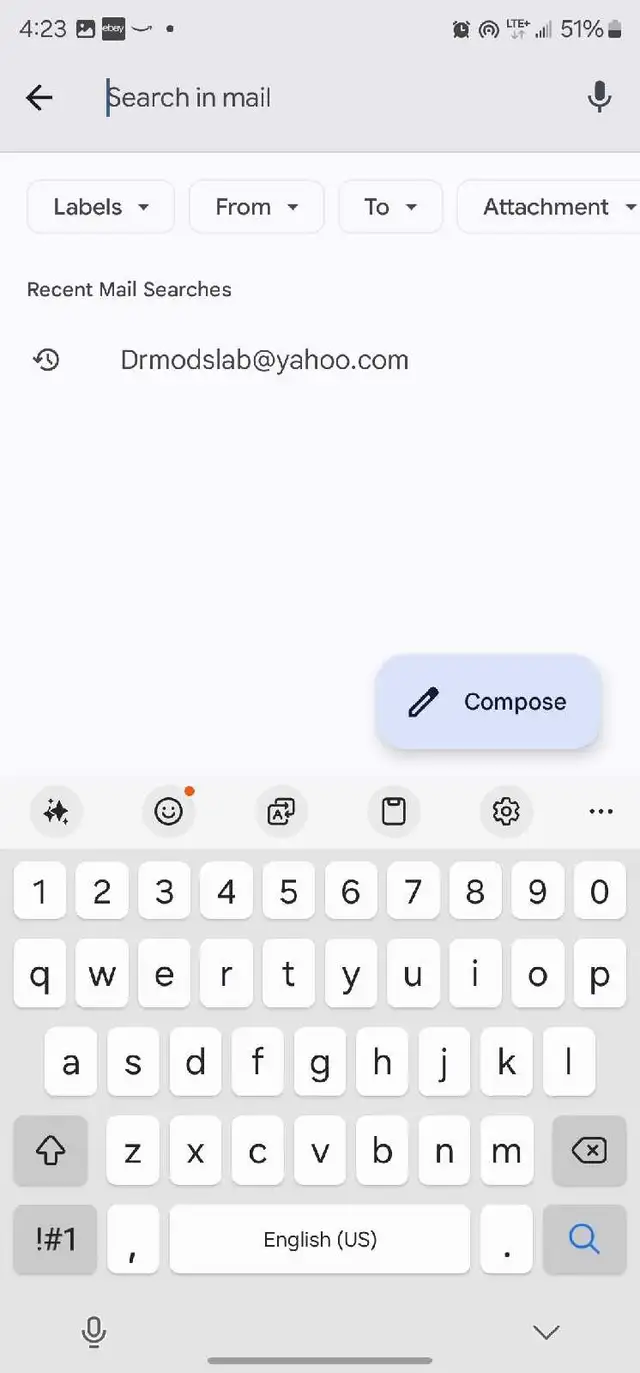Expand the From filter chip

tap(257, 207)
